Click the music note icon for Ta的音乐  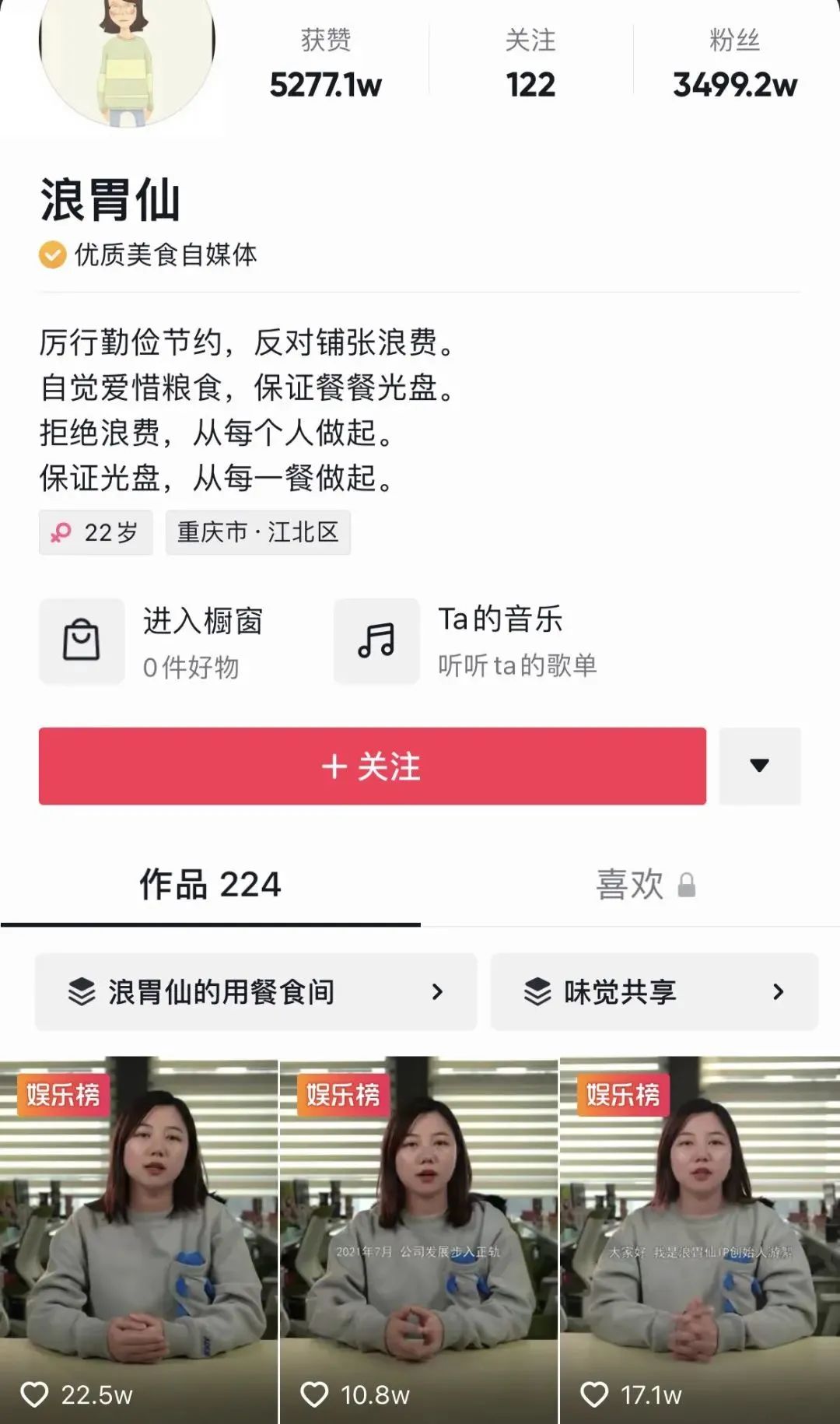click(376, 640)
